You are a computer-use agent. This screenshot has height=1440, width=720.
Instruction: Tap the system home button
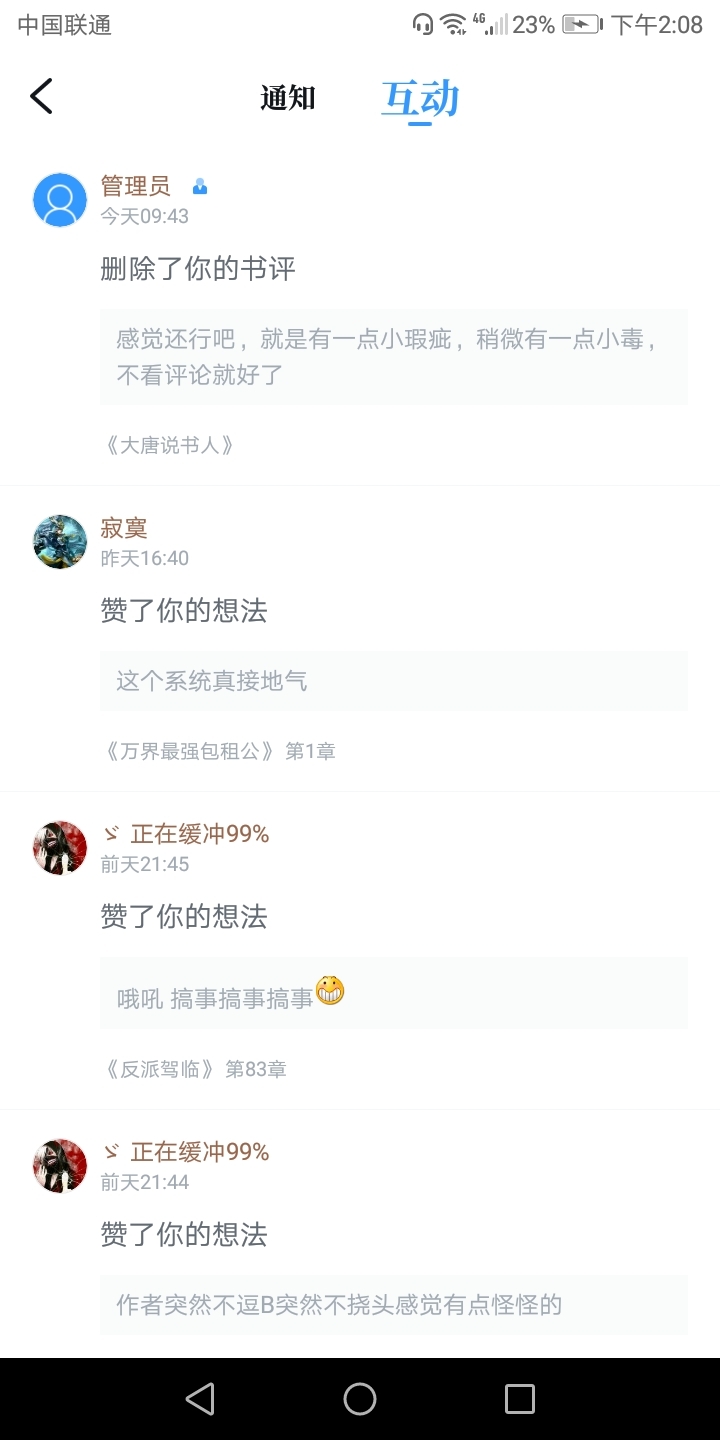tap(360, 1398)
